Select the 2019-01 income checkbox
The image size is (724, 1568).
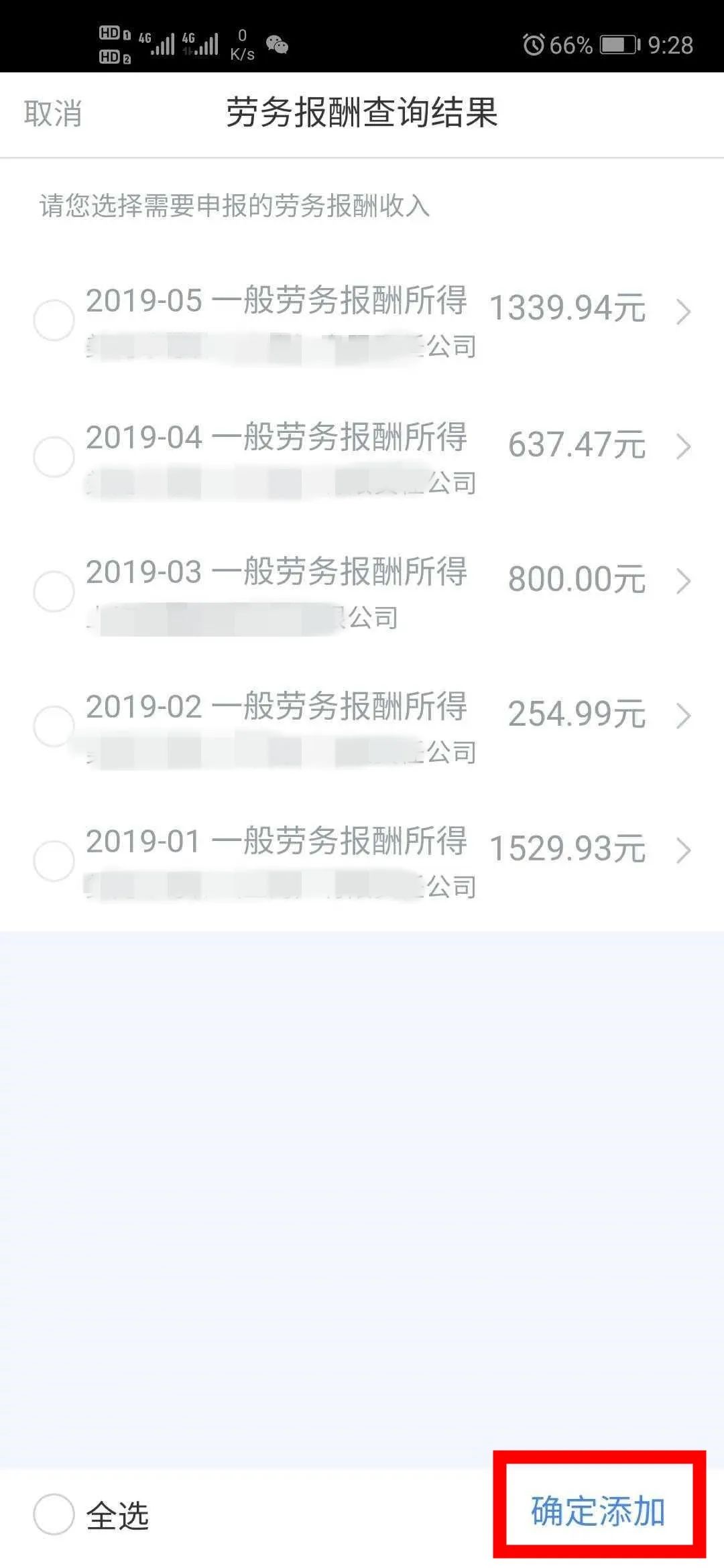54,861
